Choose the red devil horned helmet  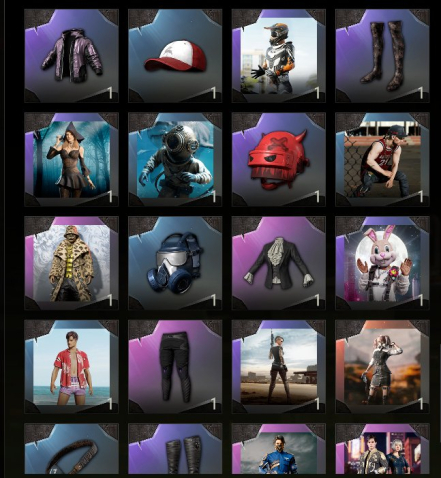[x=279, y=159]
